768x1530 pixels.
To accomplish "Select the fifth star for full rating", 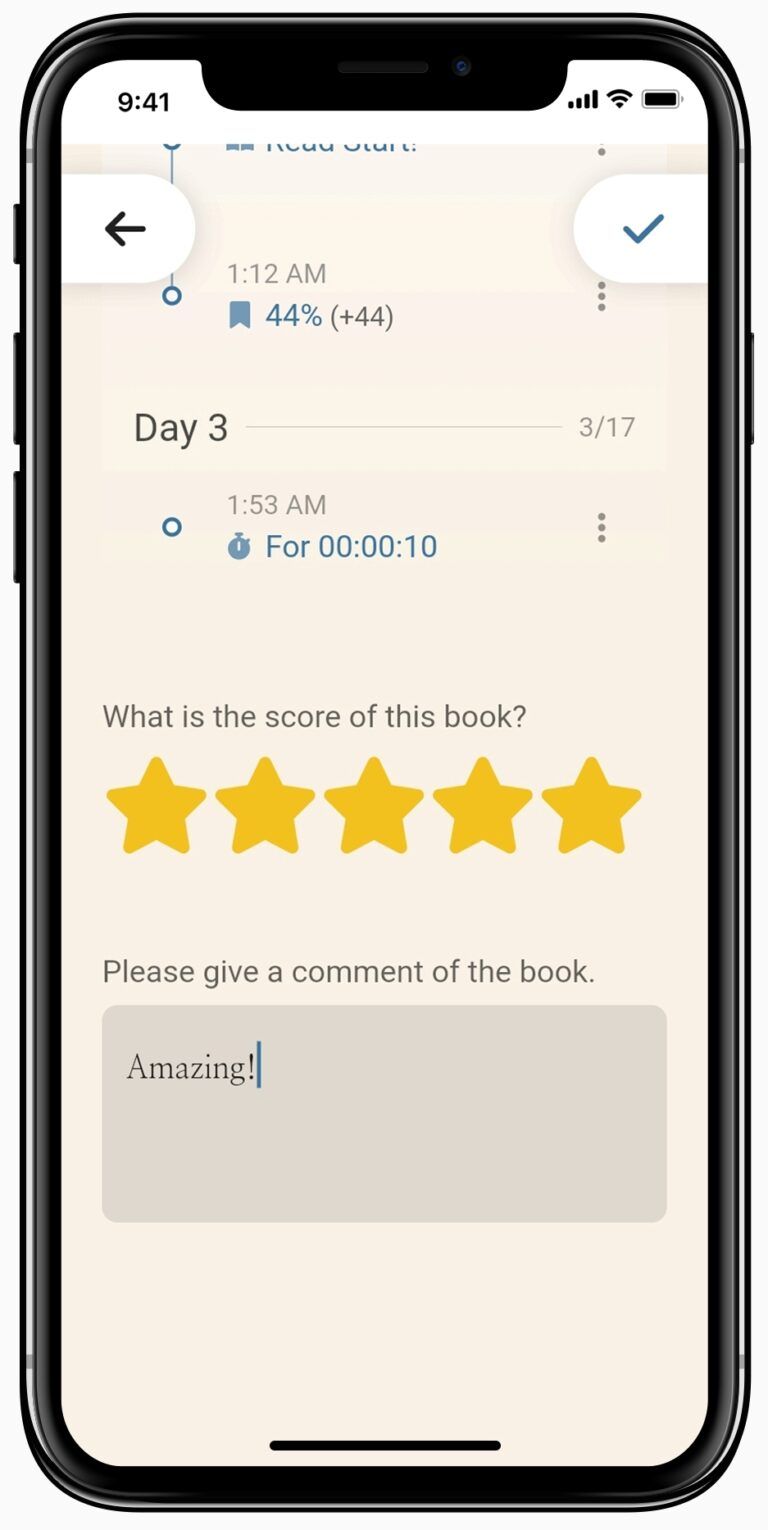I will [591, 805].
